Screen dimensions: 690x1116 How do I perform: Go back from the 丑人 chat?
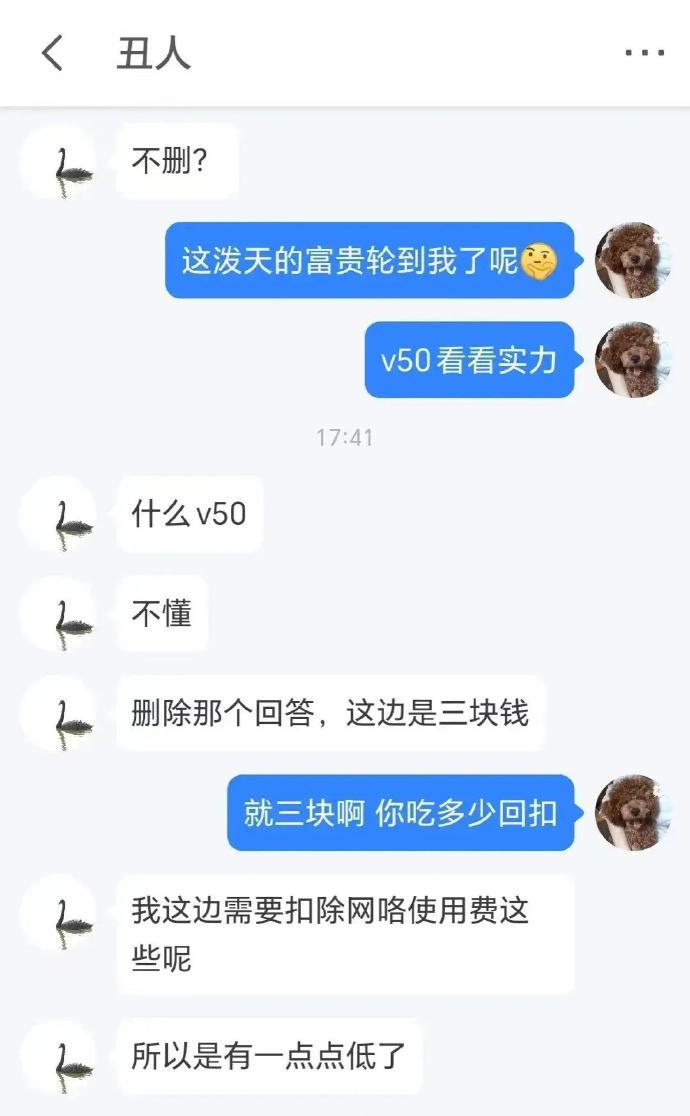53,53
